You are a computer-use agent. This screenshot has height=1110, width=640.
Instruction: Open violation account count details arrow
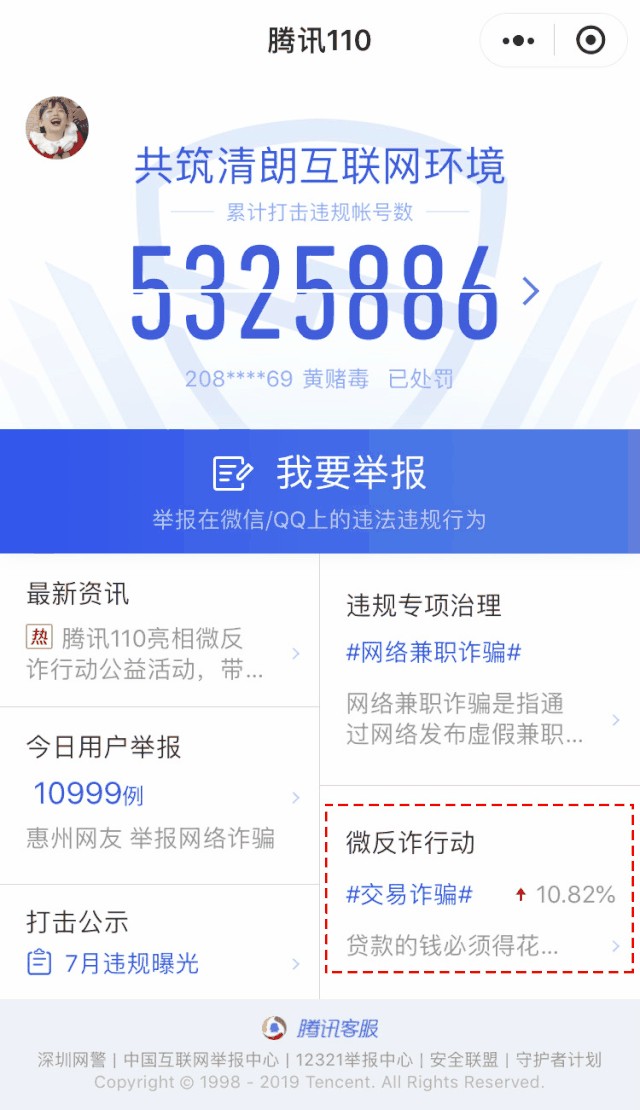[x=530, y=291]
